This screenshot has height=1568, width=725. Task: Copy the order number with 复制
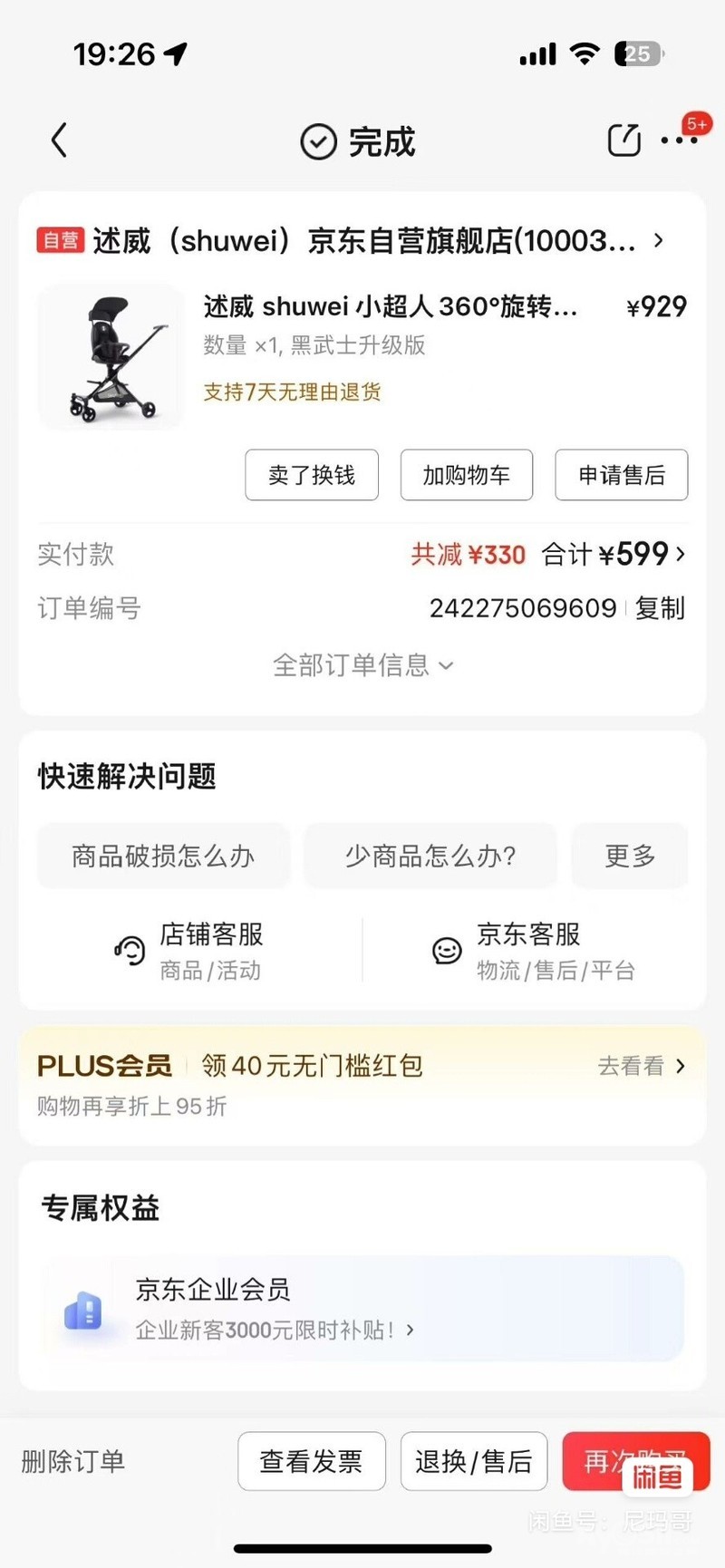[x=660, y=608]
